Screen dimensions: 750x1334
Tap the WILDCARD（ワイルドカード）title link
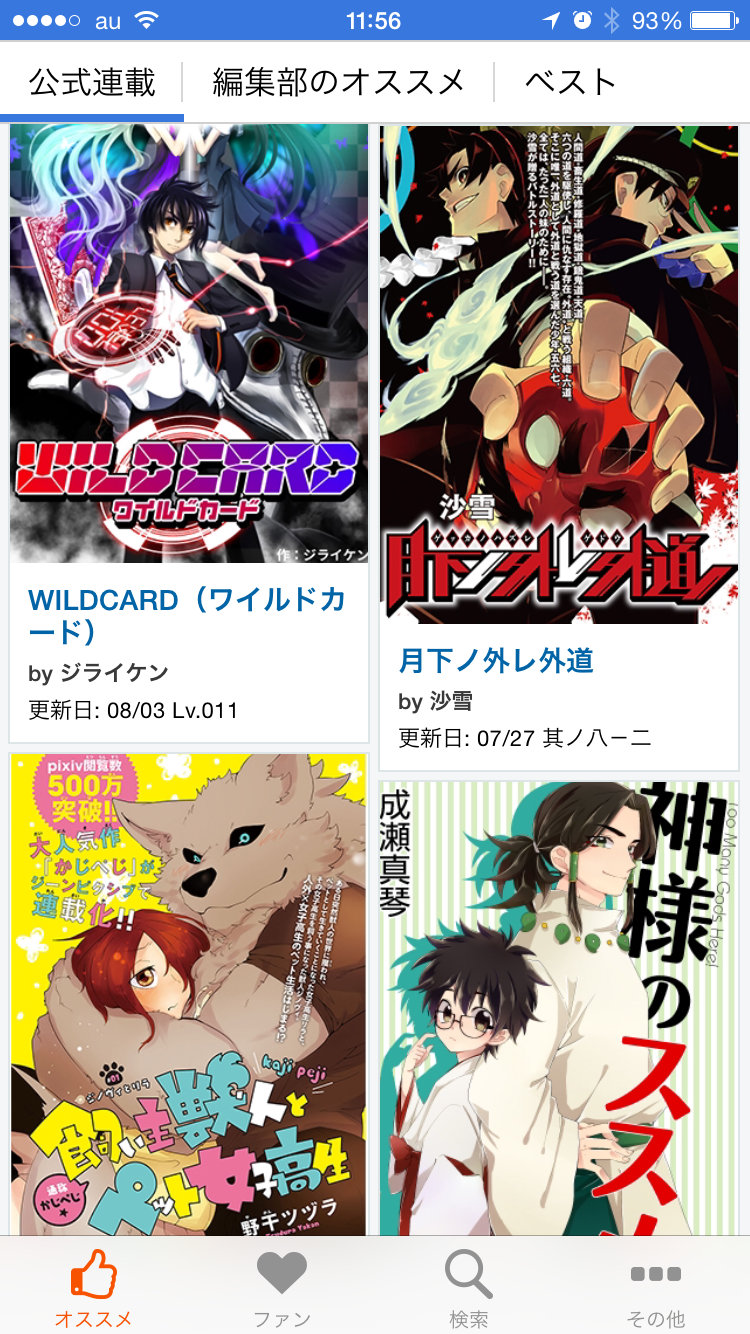click(x=187, y=615)
